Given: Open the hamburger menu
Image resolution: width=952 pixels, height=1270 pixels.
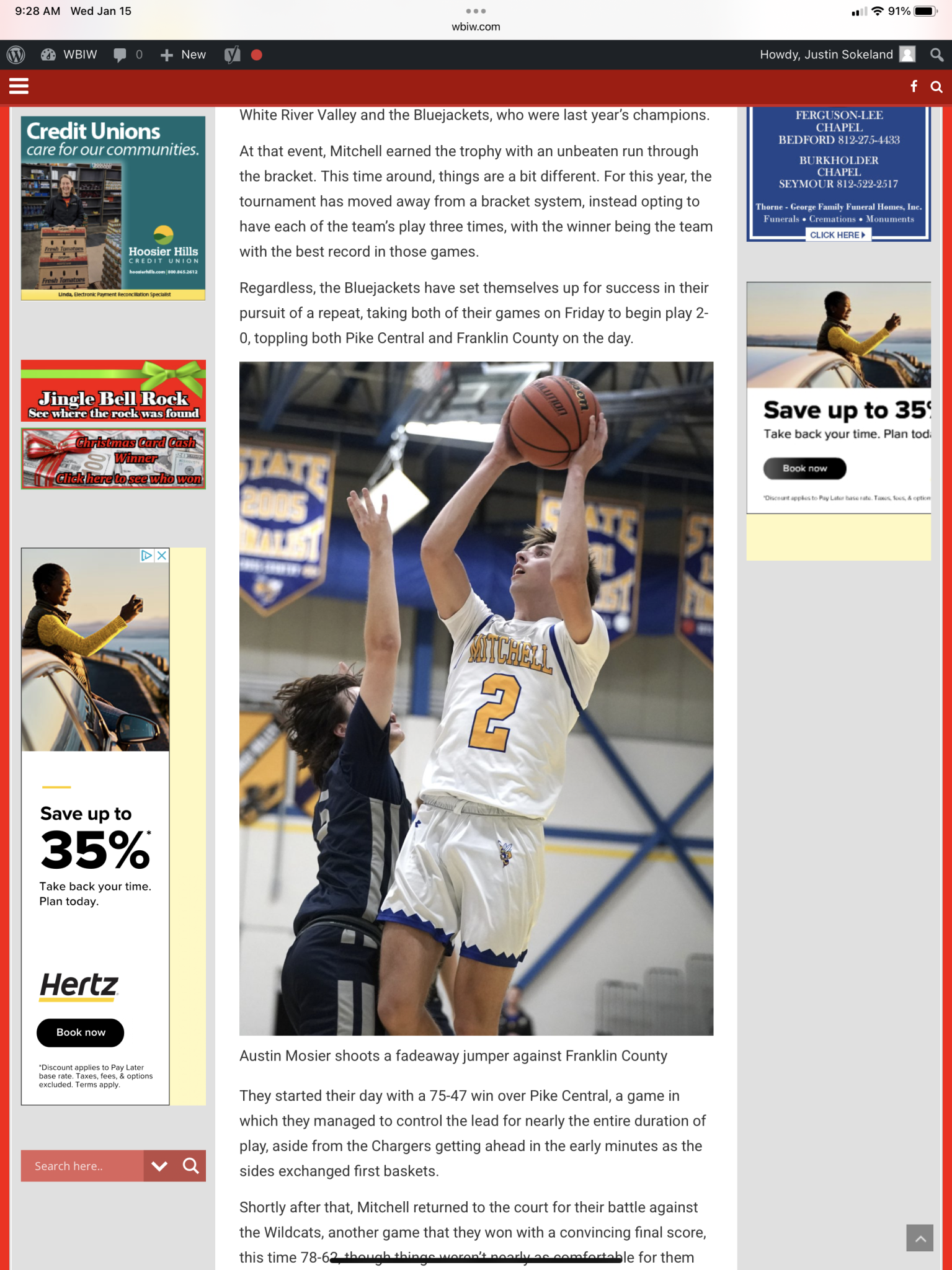Looking at the screenshot, I should (x=19, y=86).
